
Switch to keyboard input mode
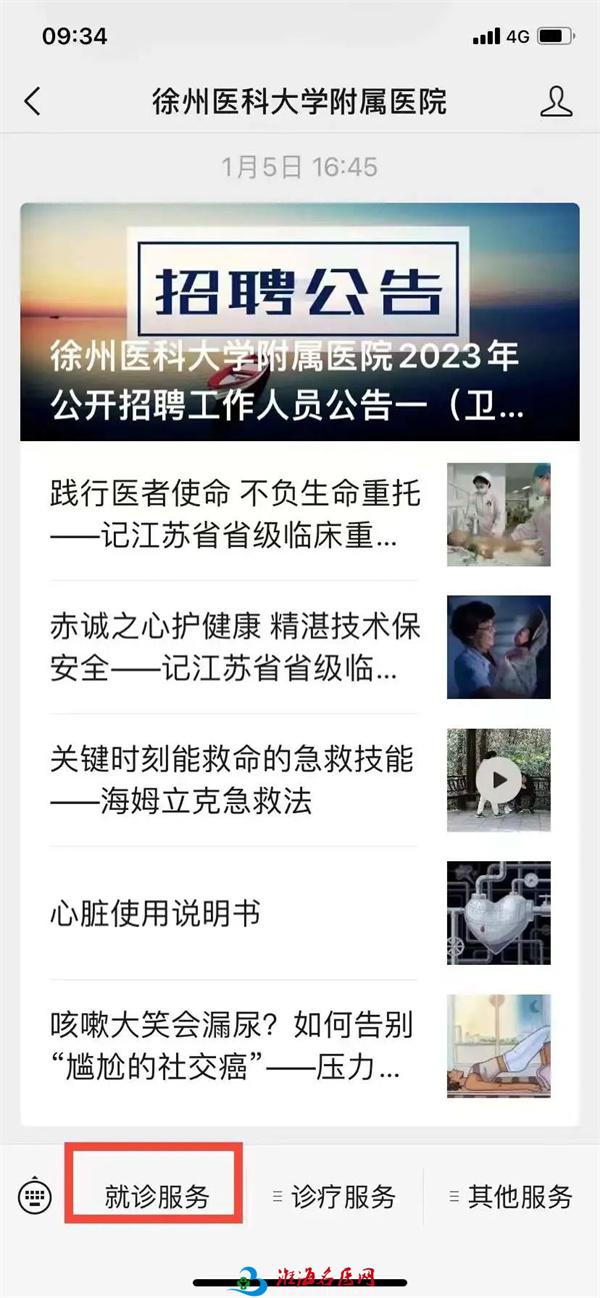pyautogui.click(x=34, y=1195)
